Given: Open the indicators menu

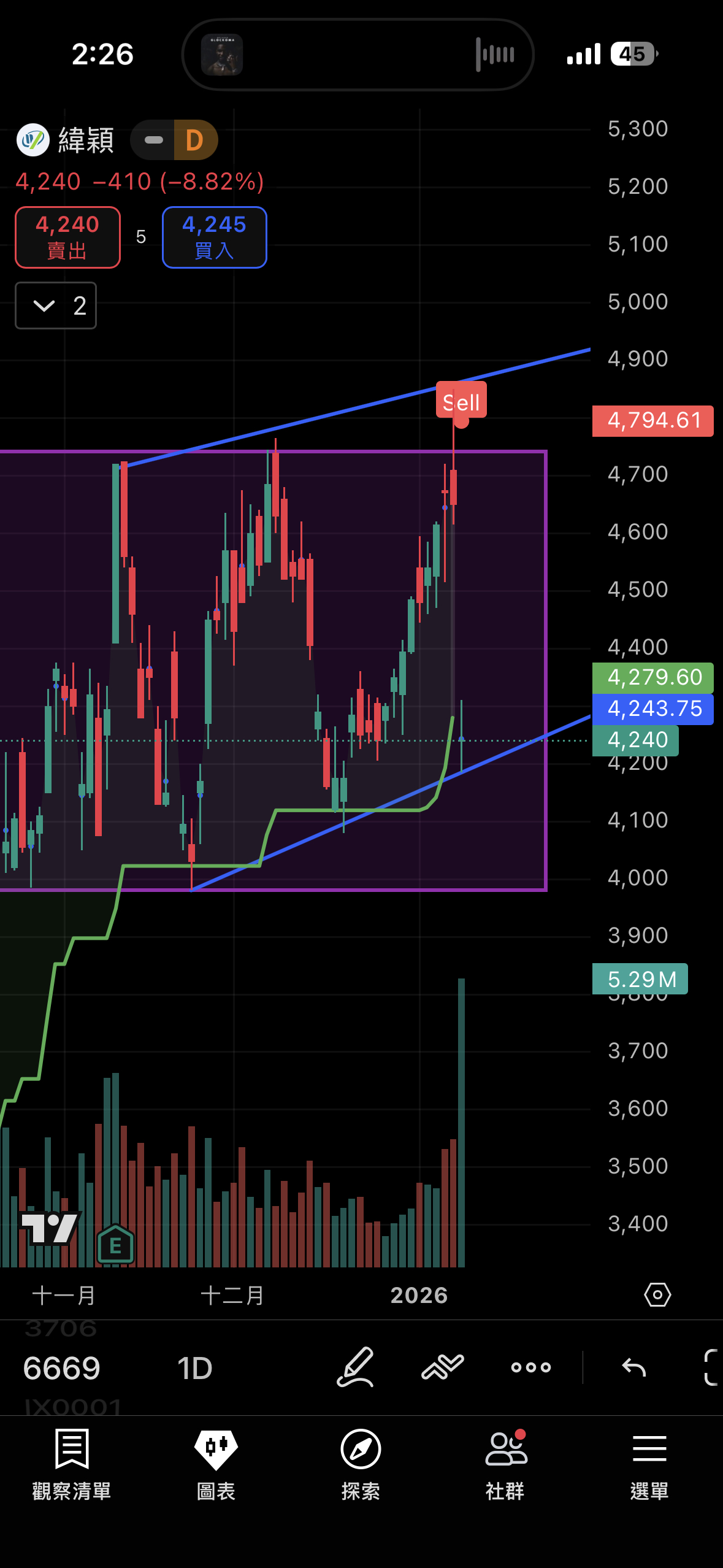Looking at the screenshot, I should (443, 1367).
